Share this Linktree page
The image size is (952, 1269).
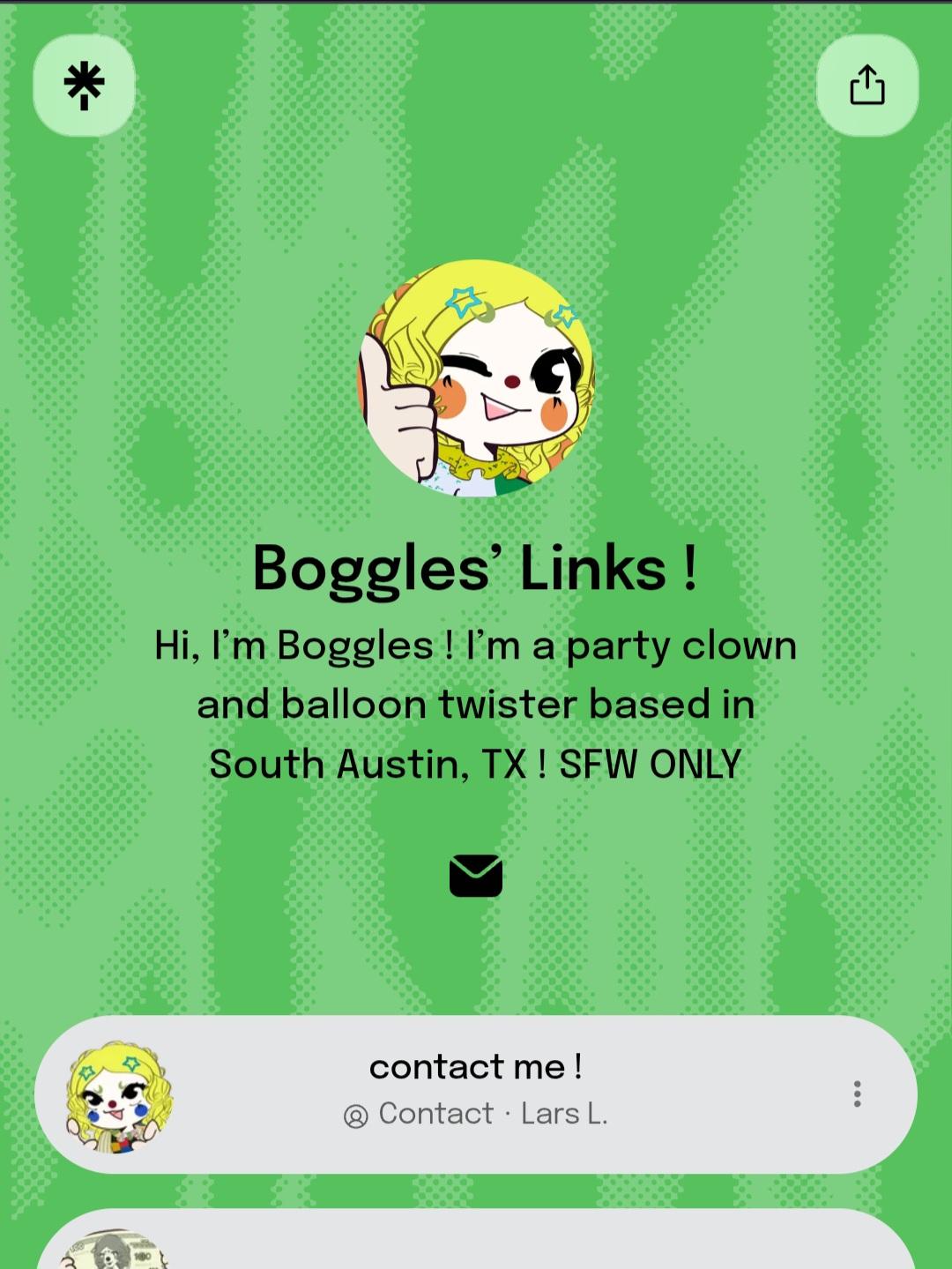coord(867,86)
